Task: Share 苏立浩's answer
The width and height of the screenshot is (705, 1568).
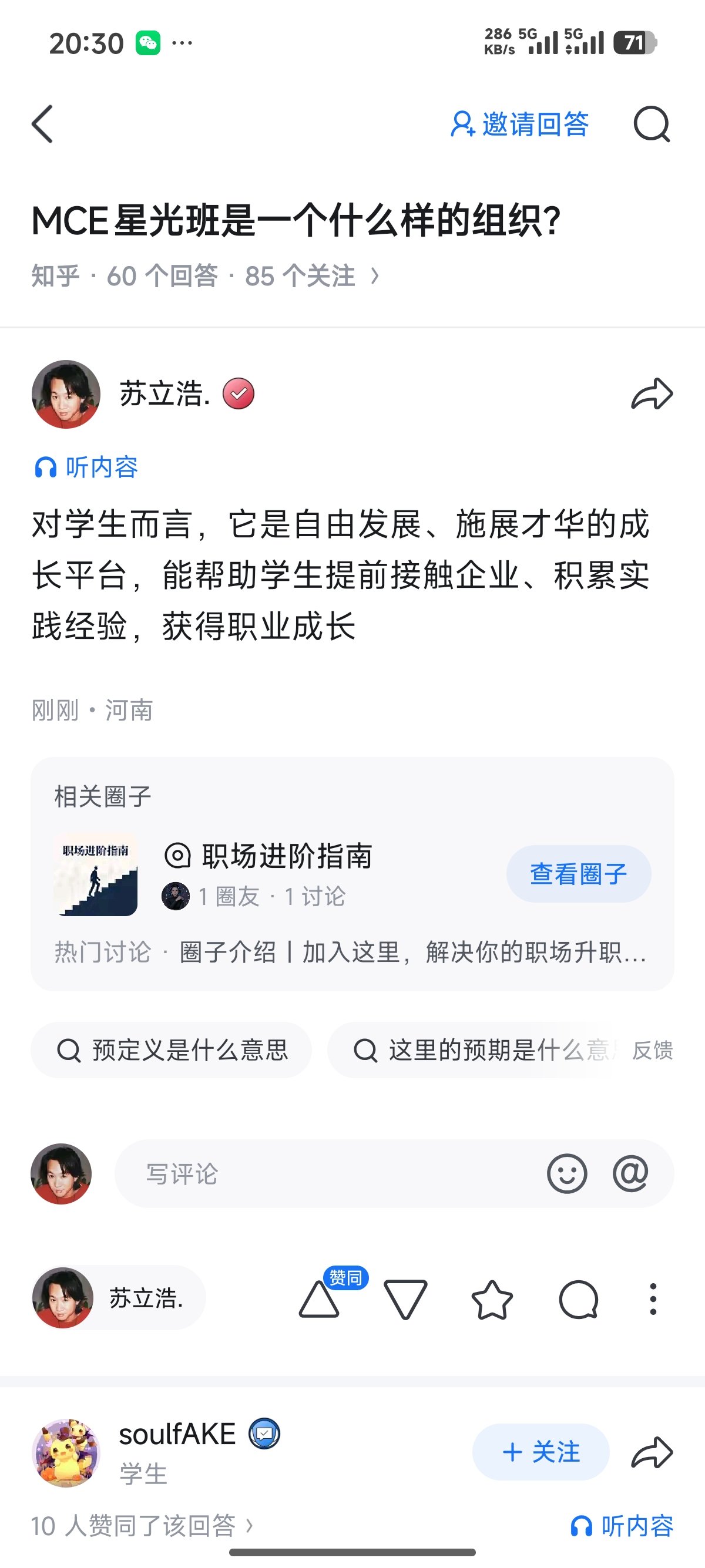Action: [652, 395]
